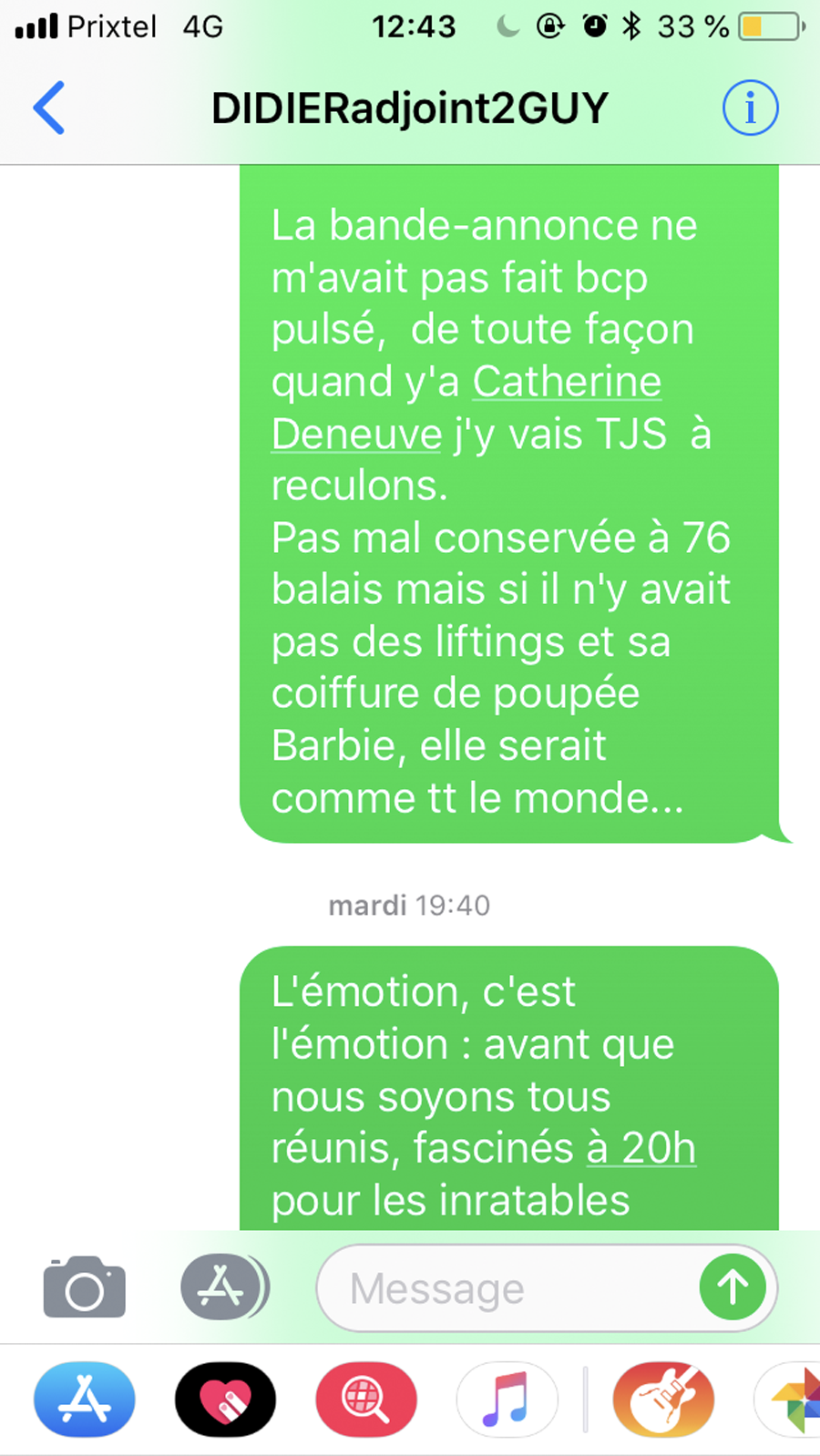
Task: Tap the underlined "à 20h" time link
Action: click(x=641, y=1148)
